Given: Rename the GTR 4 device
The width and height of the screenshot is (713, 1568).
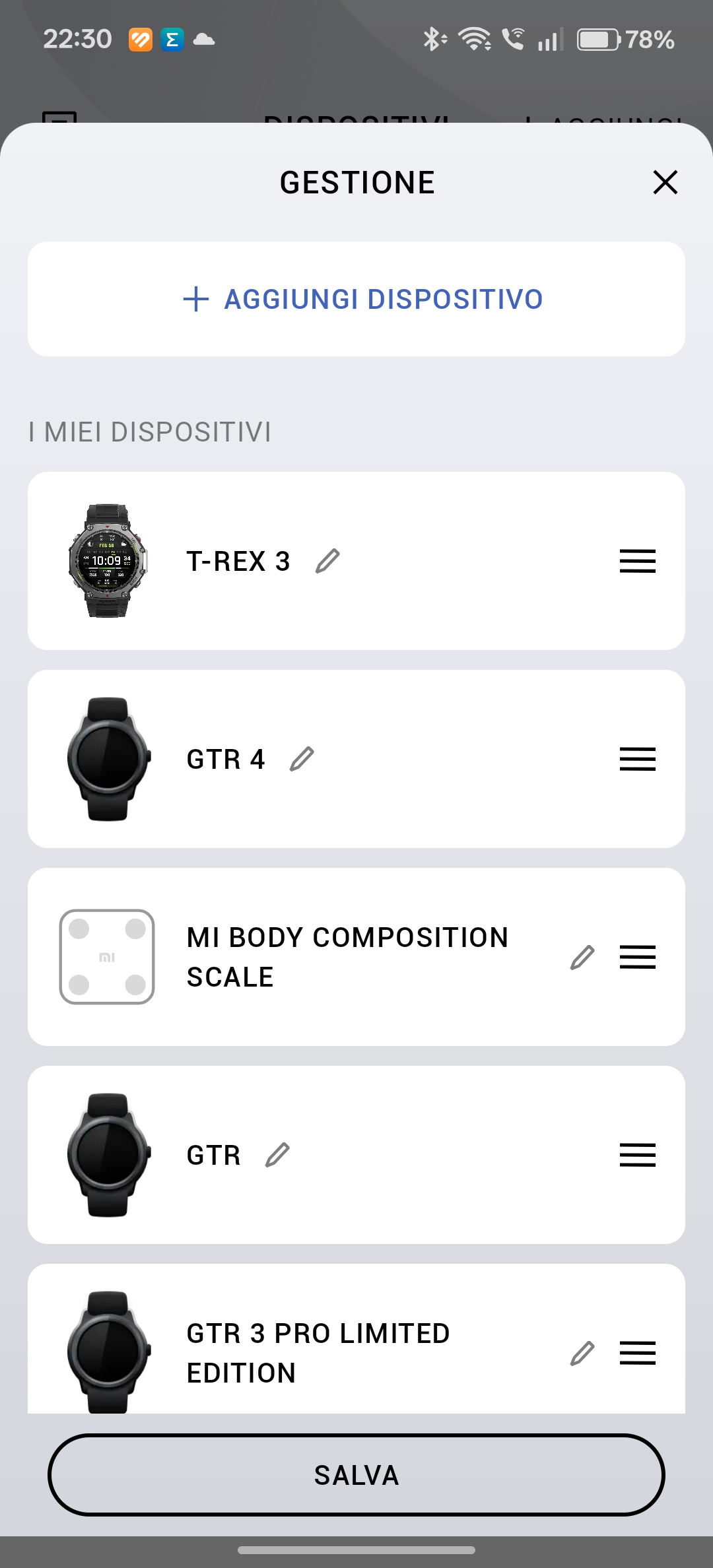Looking at the screenshot, I should tap(302, 759).
